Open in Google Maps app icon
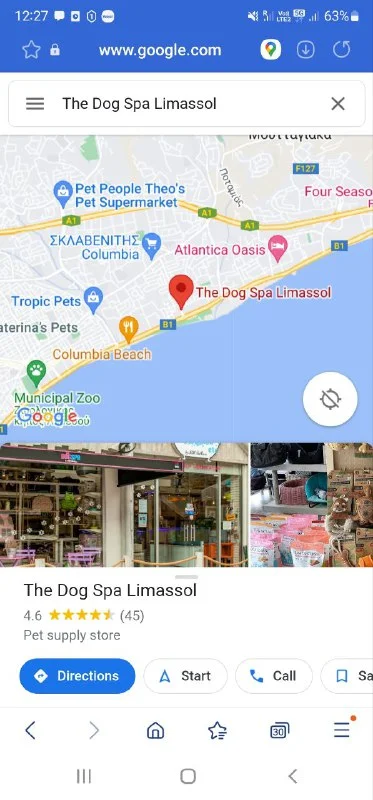The width and height of the screenshot is (373, 800). (x=270, y=50)
